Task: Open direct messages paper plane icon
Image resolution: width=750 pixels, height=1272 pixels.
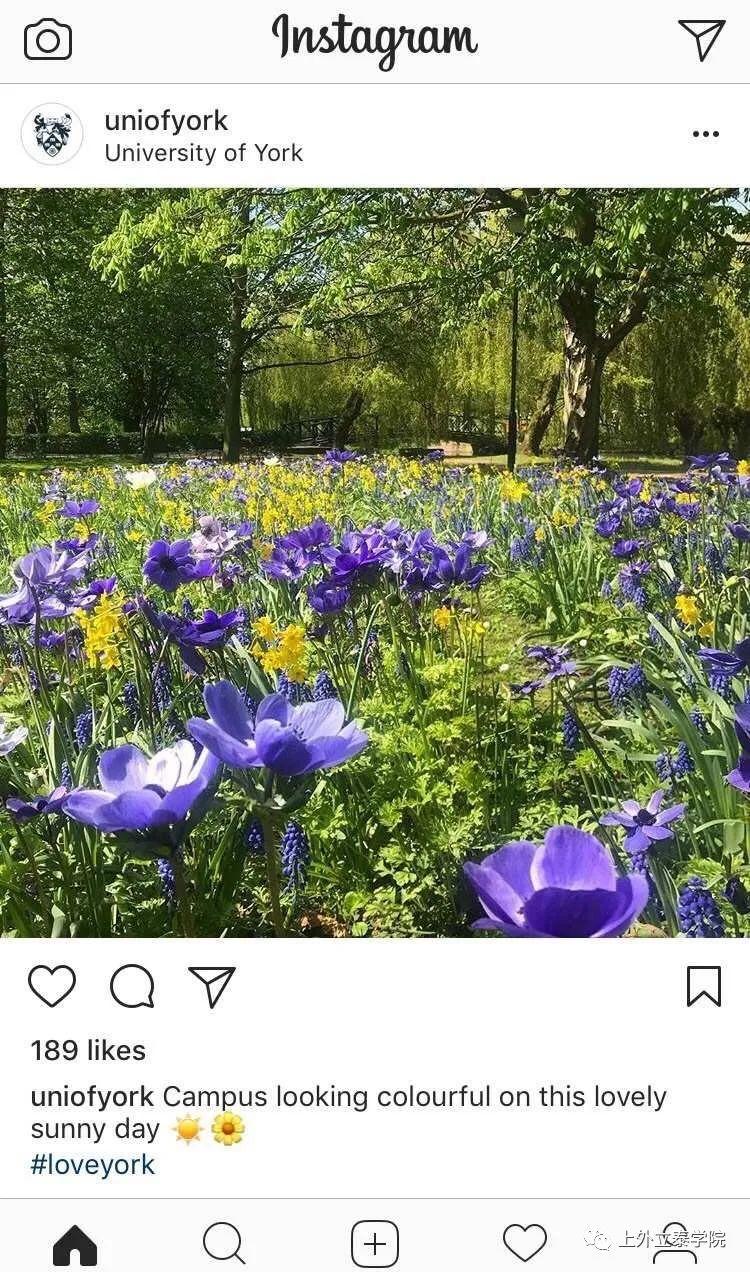Action: [x=701, y=40]
